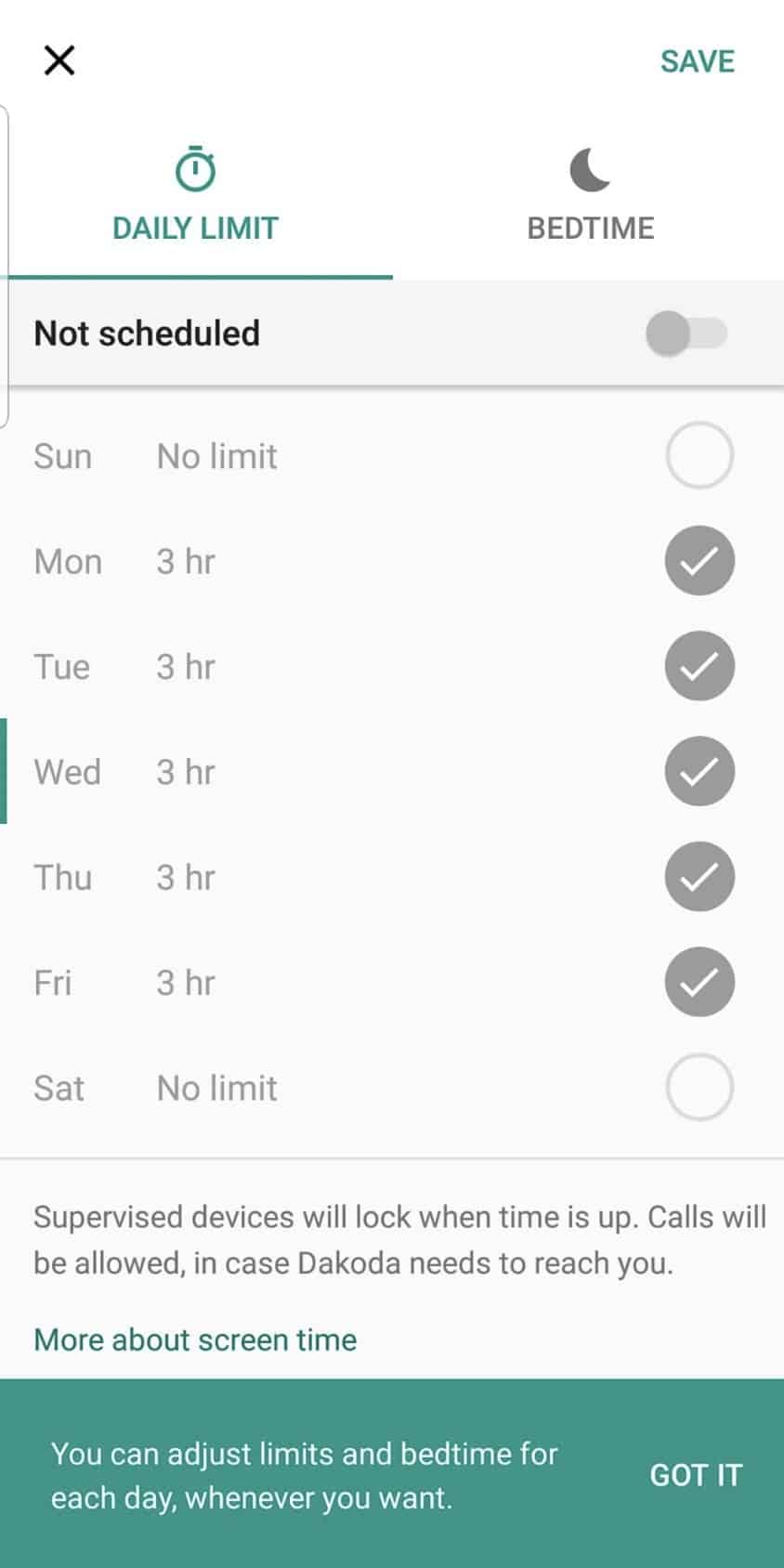Toggle the Not scheduled switch on
784x1568 pixels.
coord(687,333)
